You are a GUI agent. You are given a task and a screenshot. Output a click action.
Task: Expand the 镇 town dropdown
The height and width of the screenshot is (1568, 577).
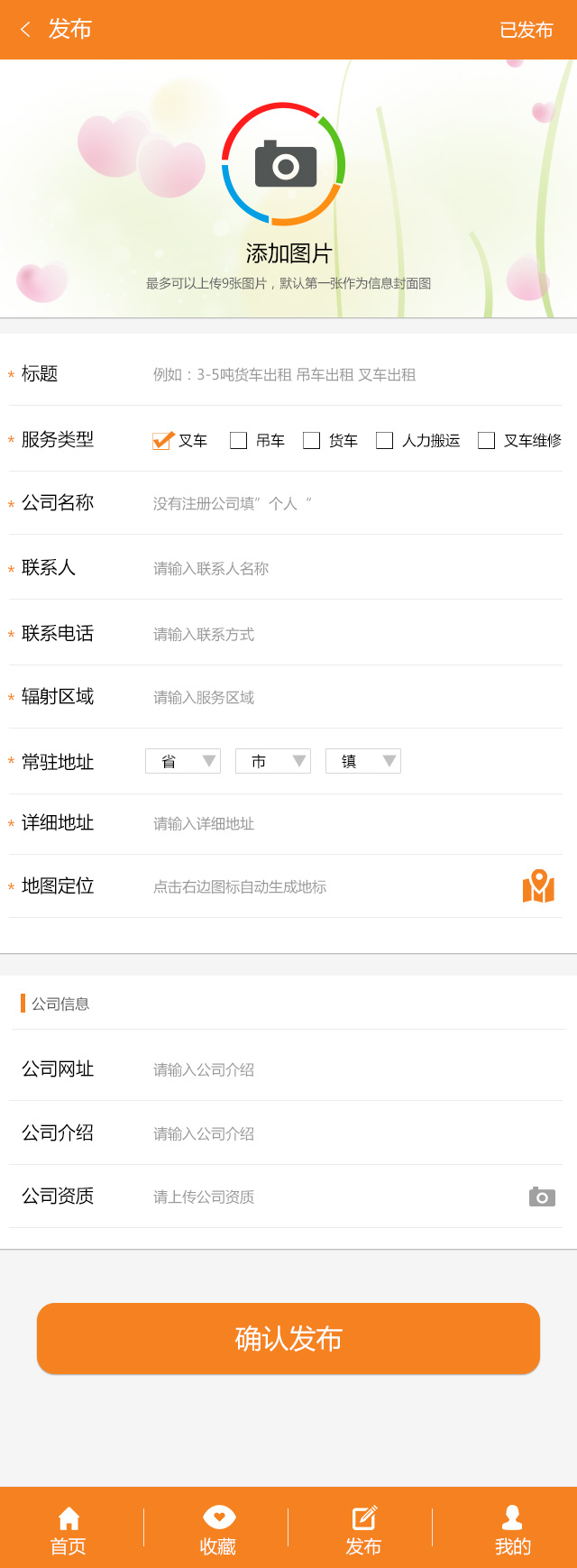[363, 761]
